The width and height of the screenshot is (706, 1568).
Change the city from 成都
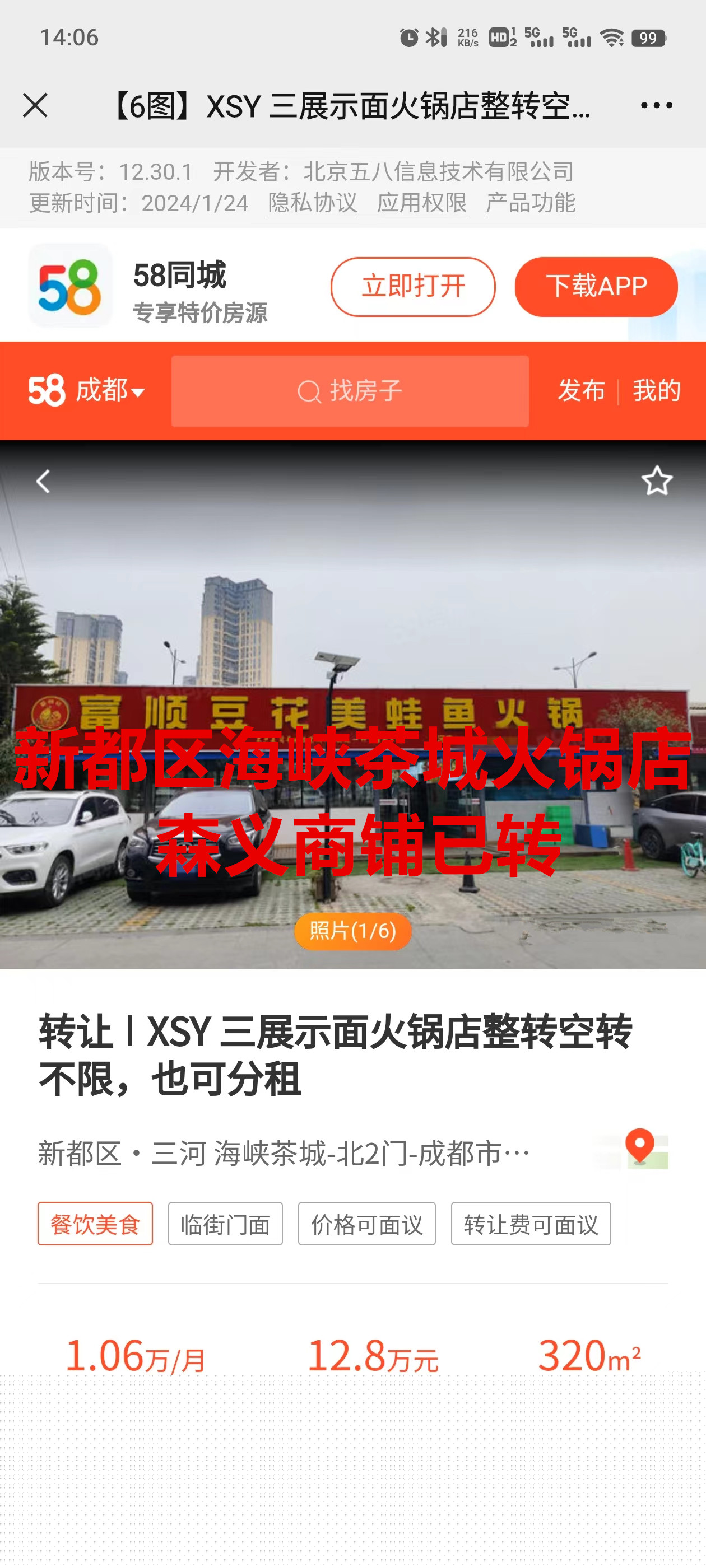point(109,391)
